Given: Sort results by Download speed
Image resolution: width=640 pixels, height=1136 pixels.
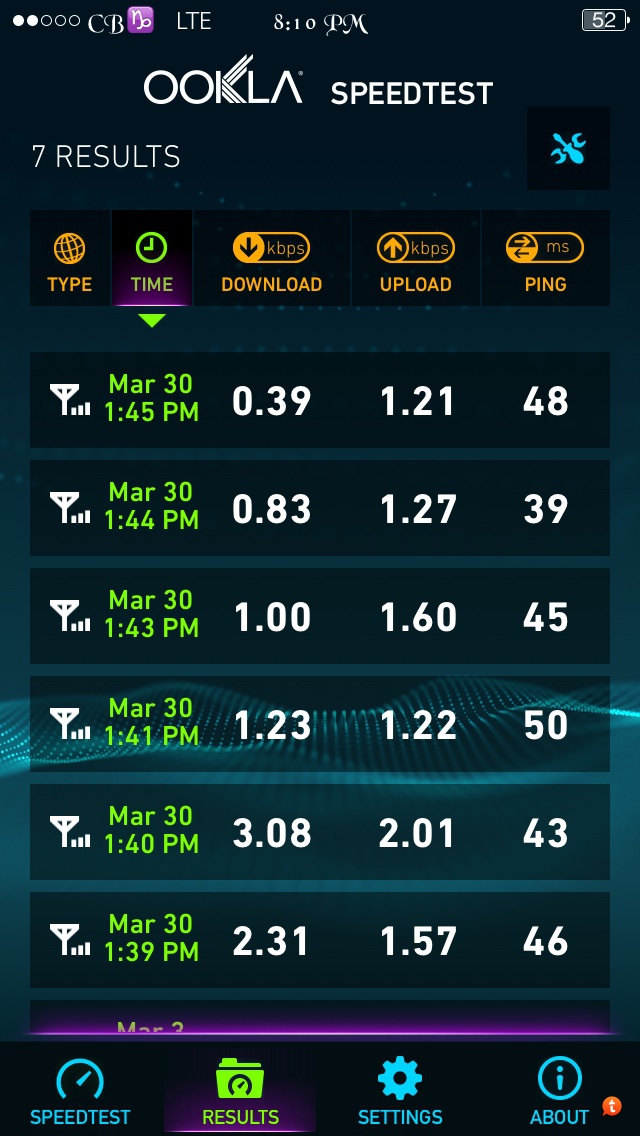Looking at the screenshot, I should 271,260.
